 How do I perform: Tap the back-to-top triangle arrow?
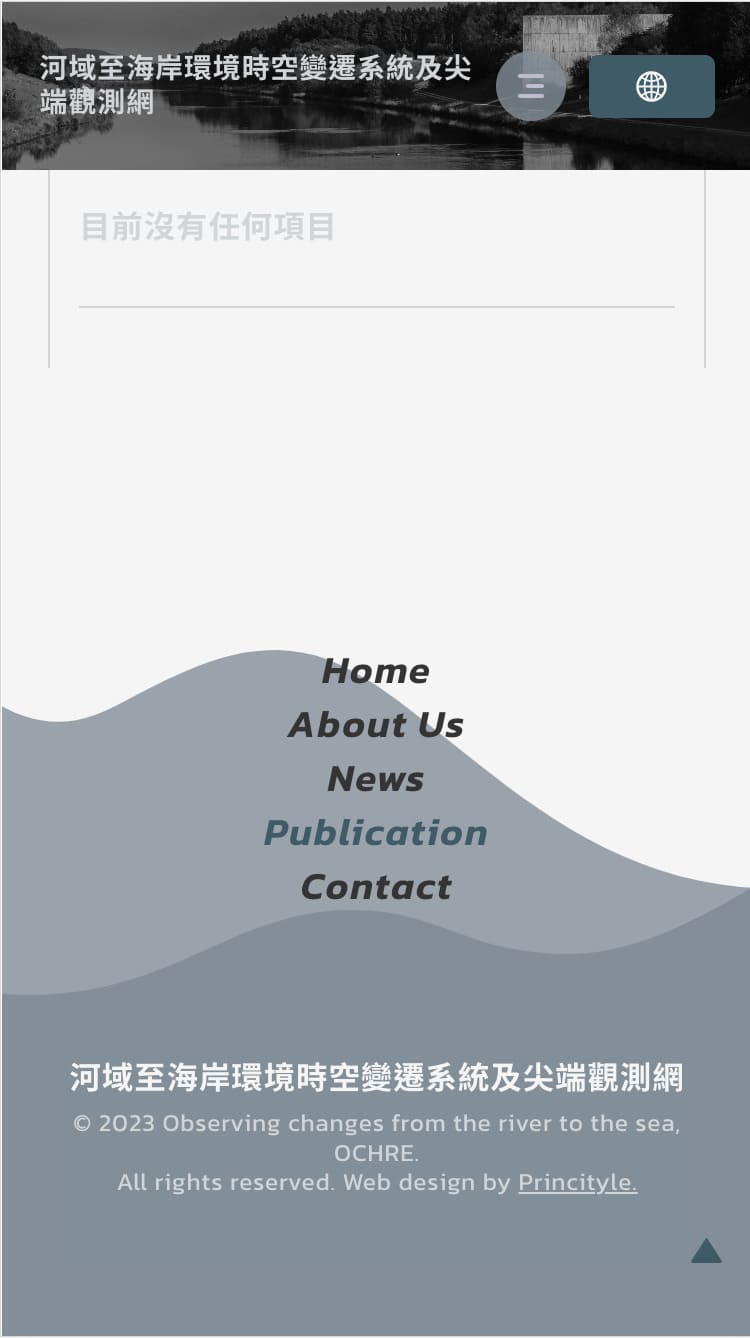[x=706, y=1251]
